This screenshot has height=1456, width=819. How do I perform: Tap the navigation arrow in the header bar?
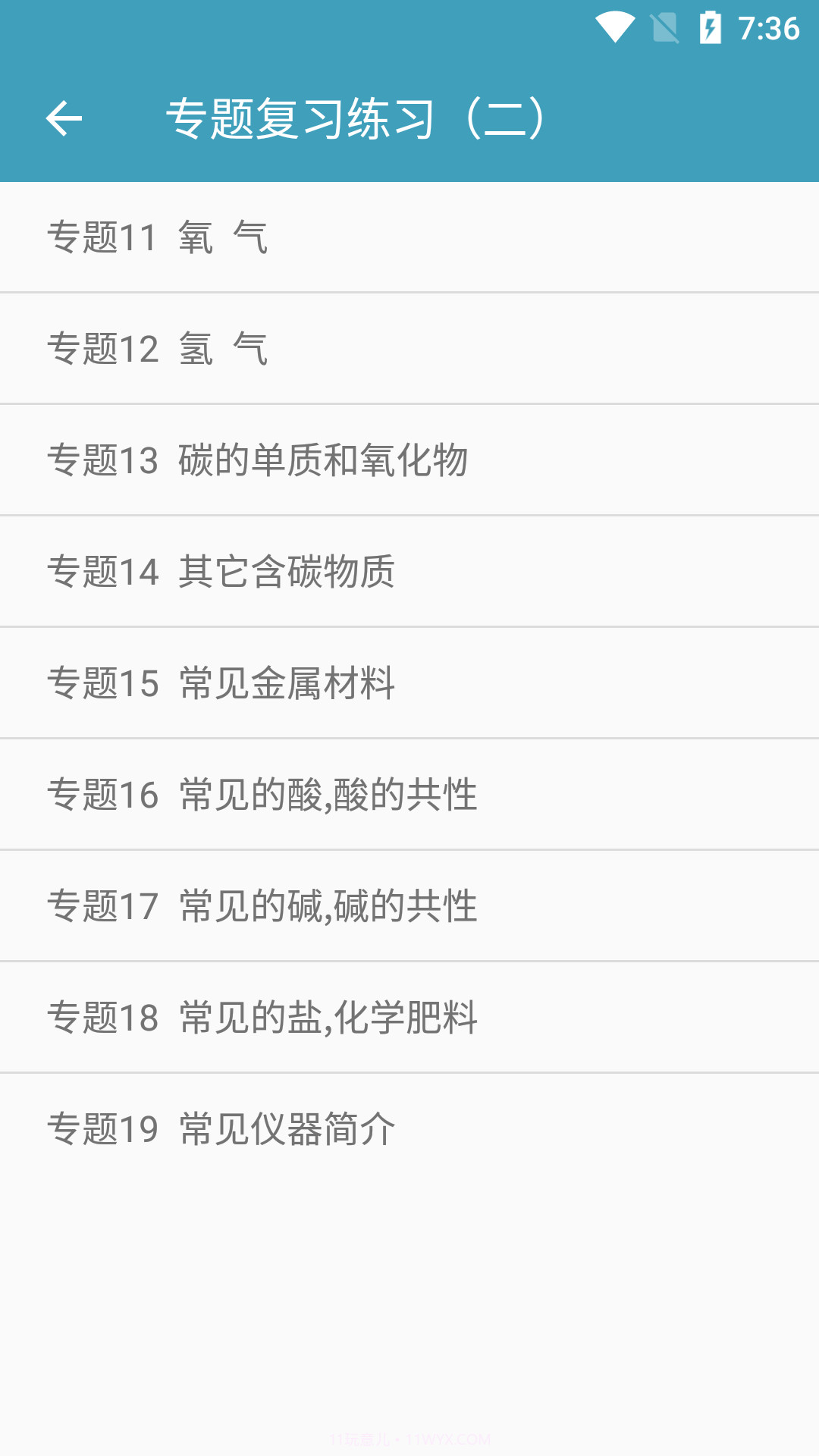pos(64,118)
